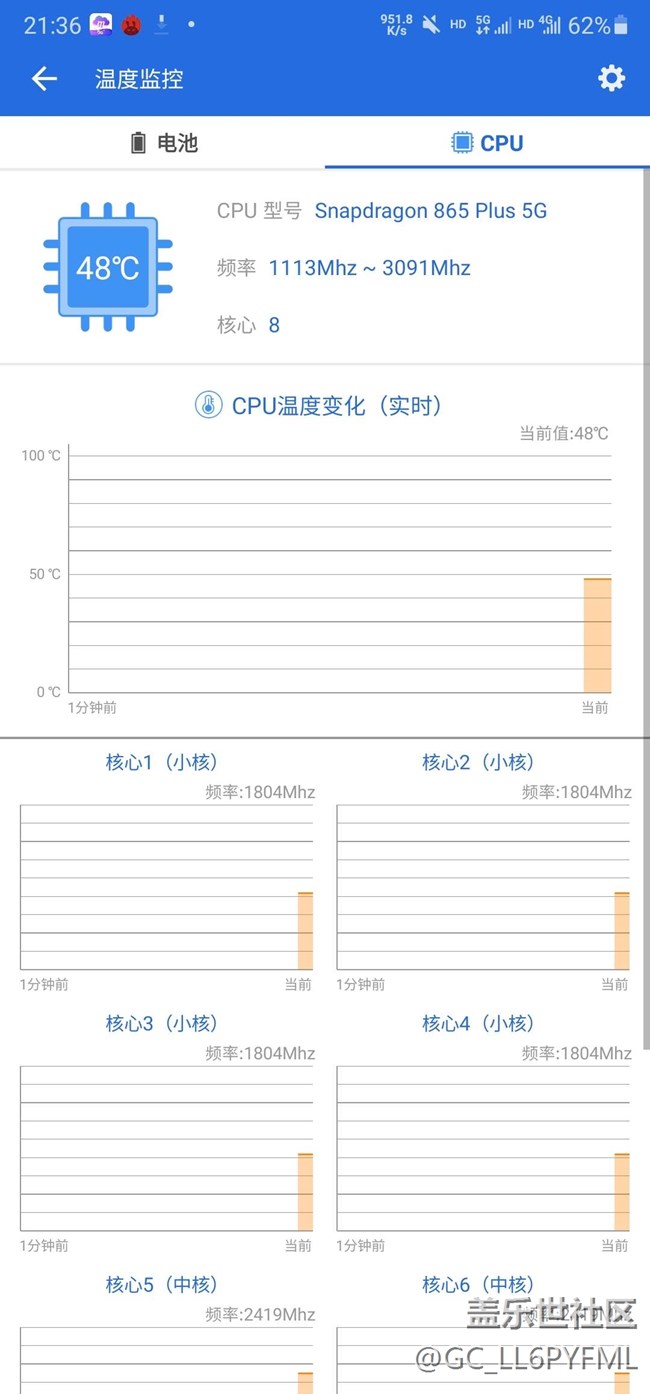Viewport: 650px width, 1394px height.
Task: Switch to the 电池 tab
Action: [163, 143]
